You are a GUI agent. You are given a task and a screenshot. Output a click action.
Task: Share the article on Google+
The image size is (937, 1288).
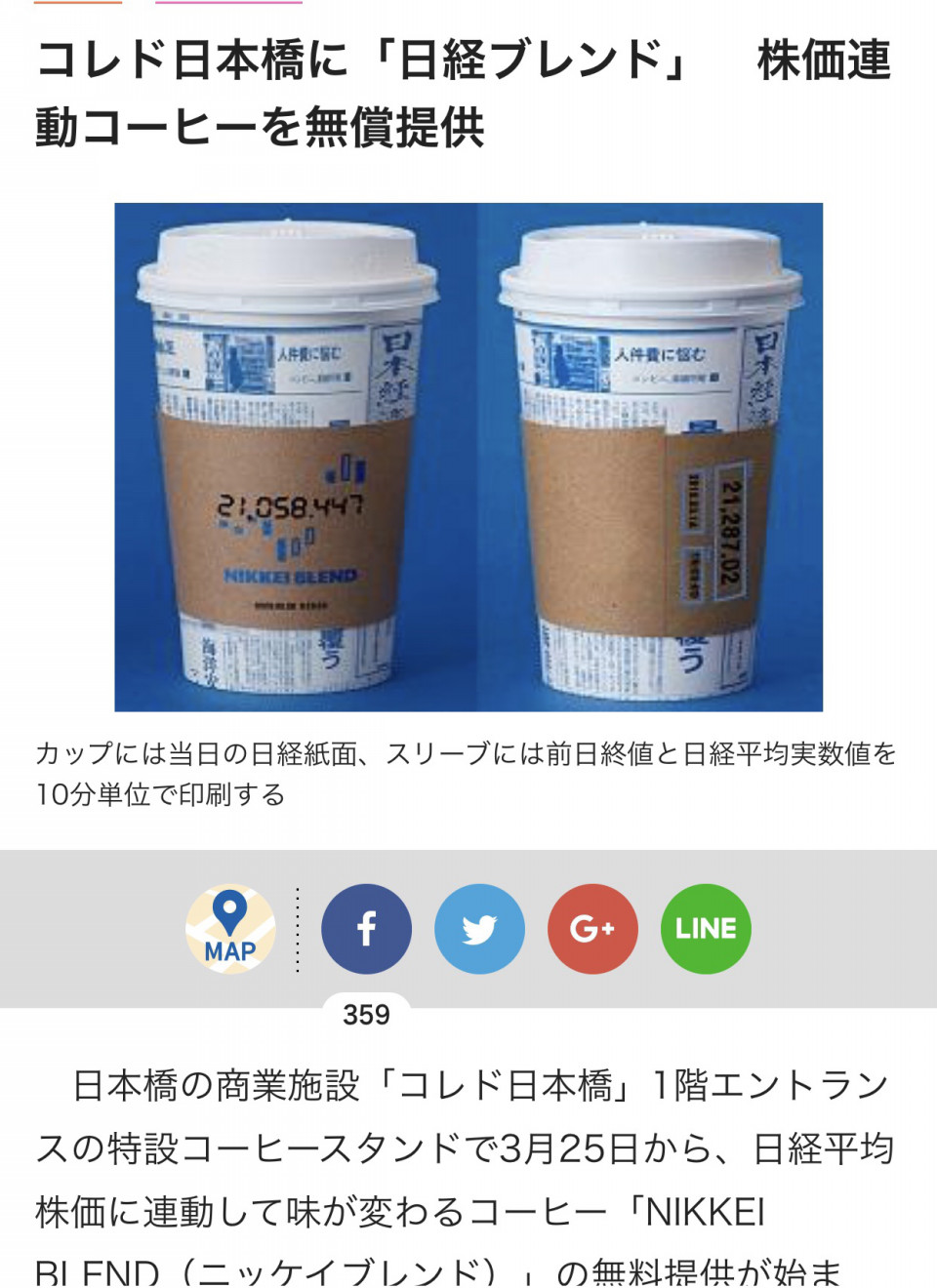point(592,929)
